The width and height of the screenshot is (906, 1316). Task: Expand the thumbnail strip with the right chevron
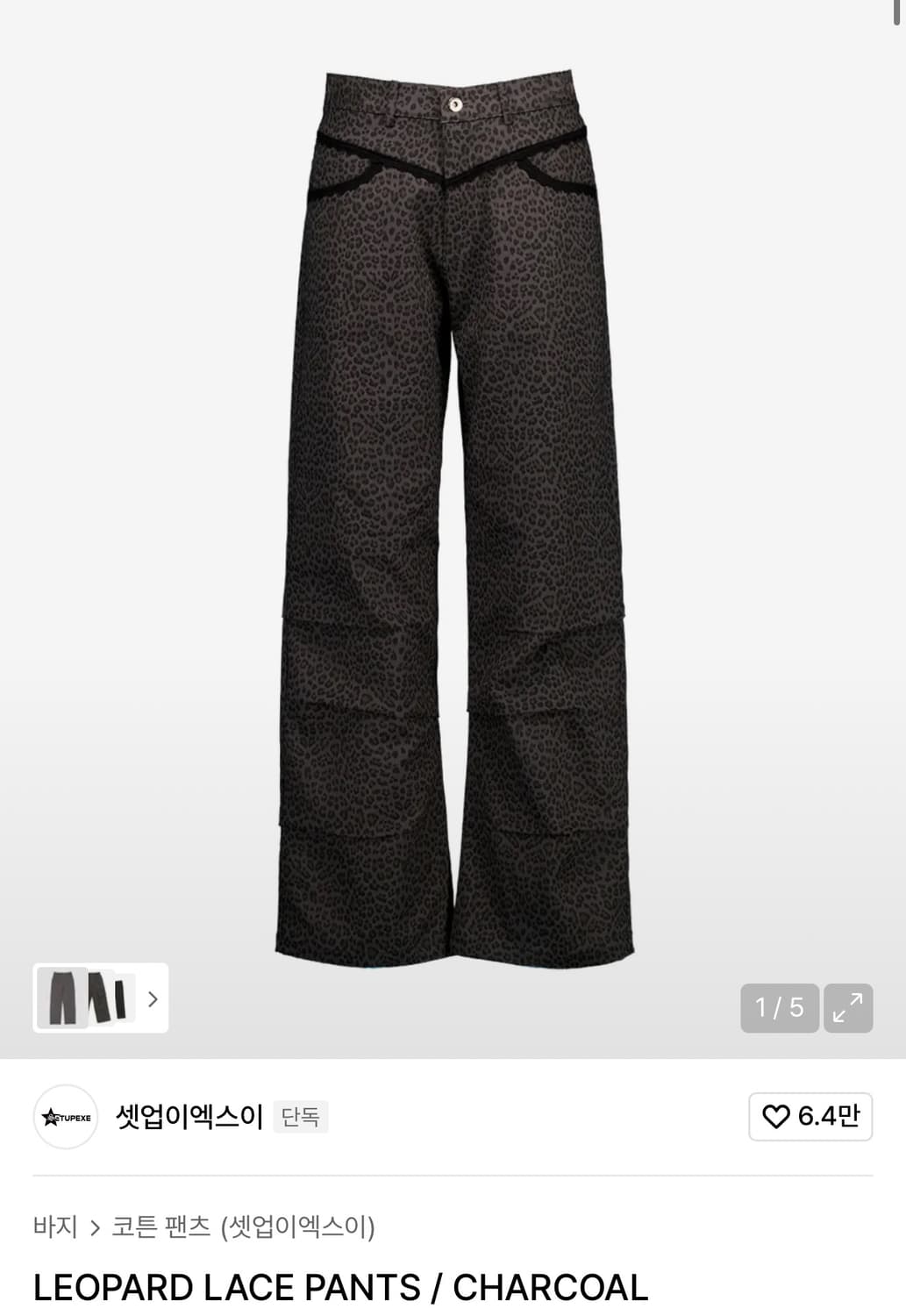[x=154, y=998]
